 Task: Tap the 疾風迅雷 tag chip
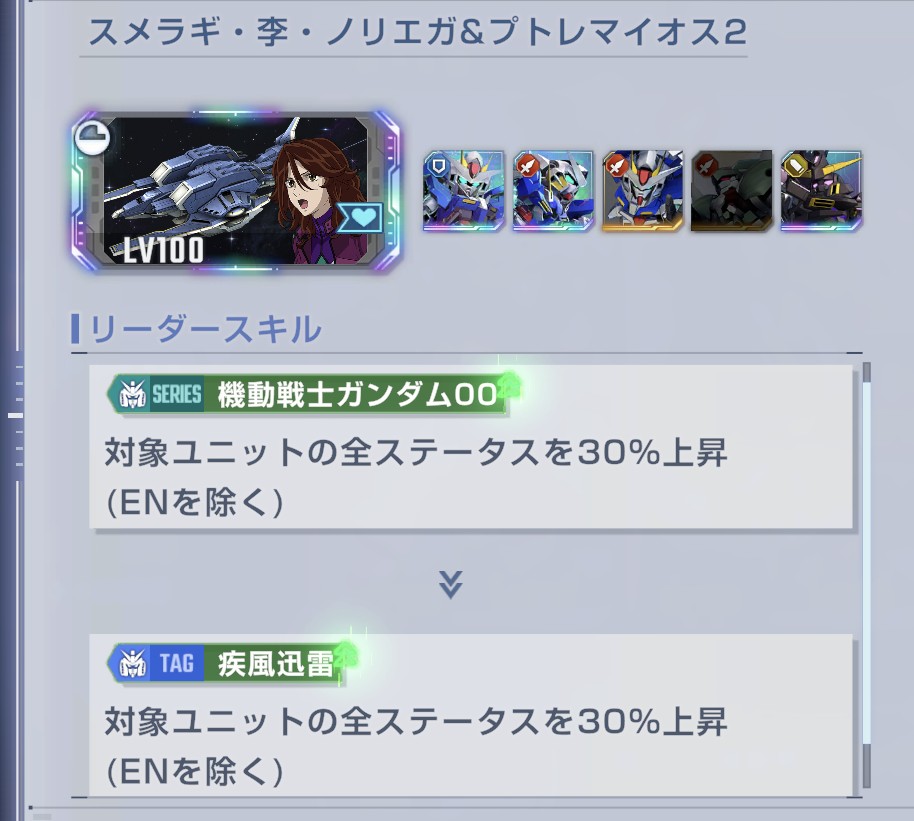click(227, 663)
